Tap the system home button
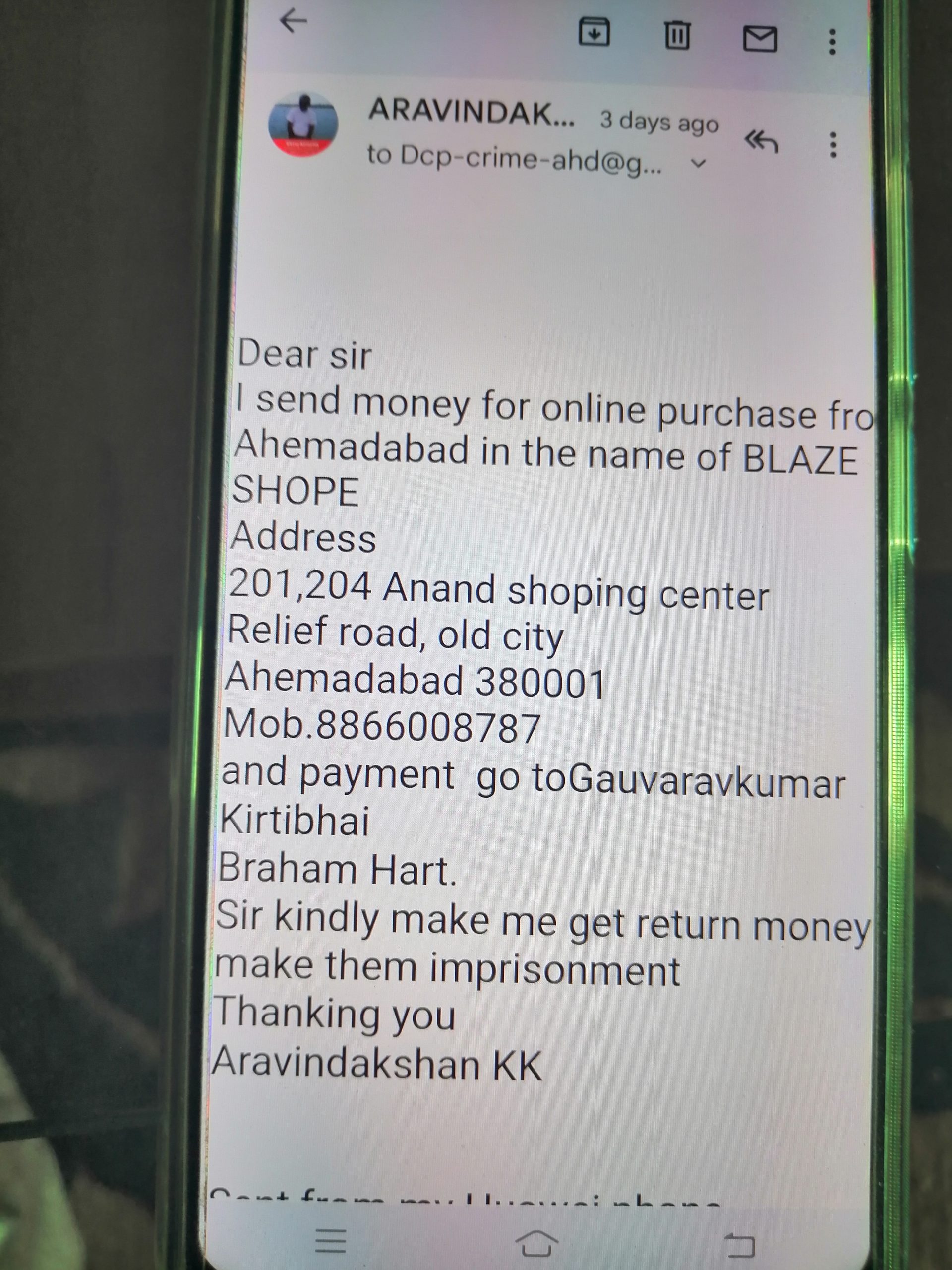 point(536,1242)
